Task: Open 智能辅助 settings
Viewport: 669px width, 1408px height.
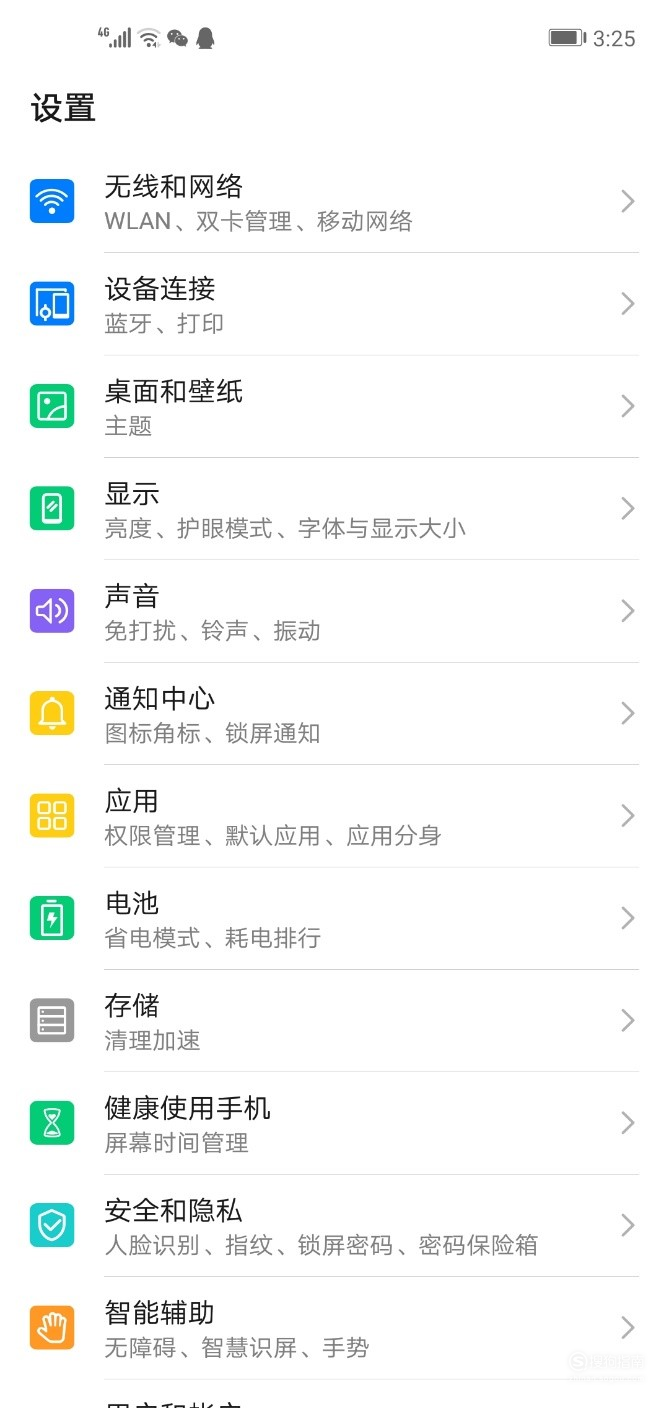Action: (x=334, y=1328)
